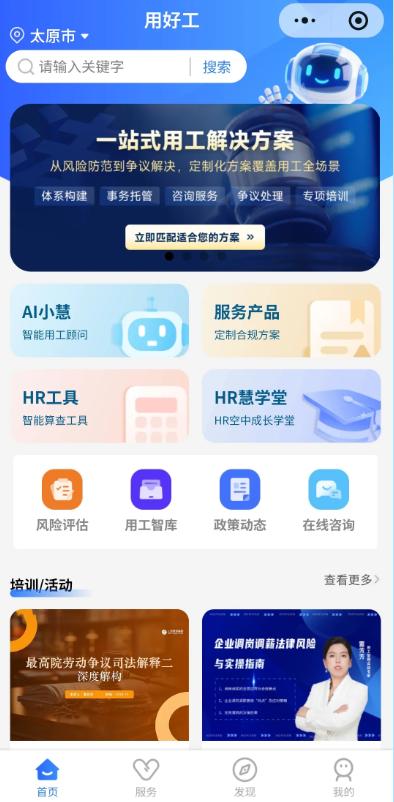Open the 最高院劳动争议司法解释二 training card
The height and width of the screenshot is (802, 394).
tap(99, 675)
